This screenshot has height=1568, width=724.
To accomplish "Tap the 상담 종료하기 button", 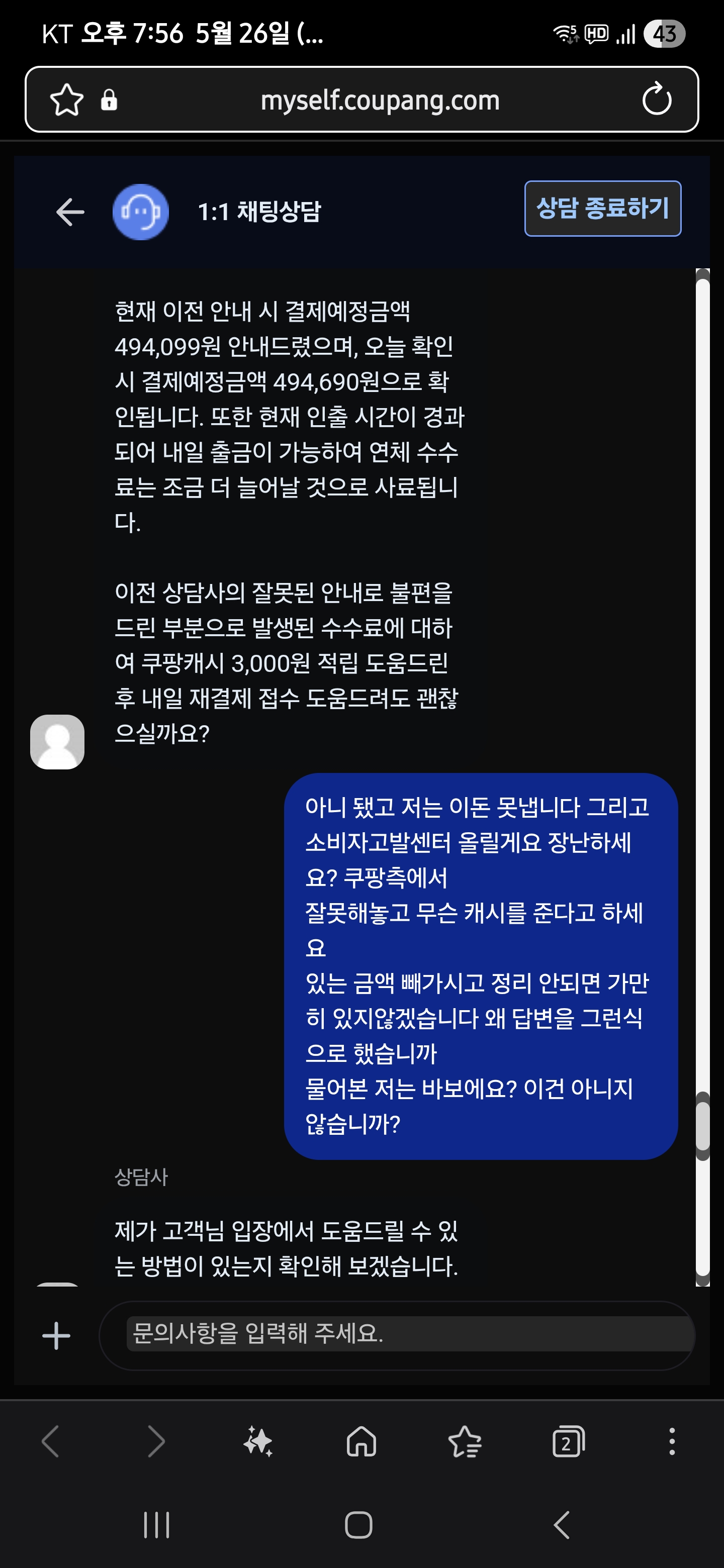I will tap(602, 208).
